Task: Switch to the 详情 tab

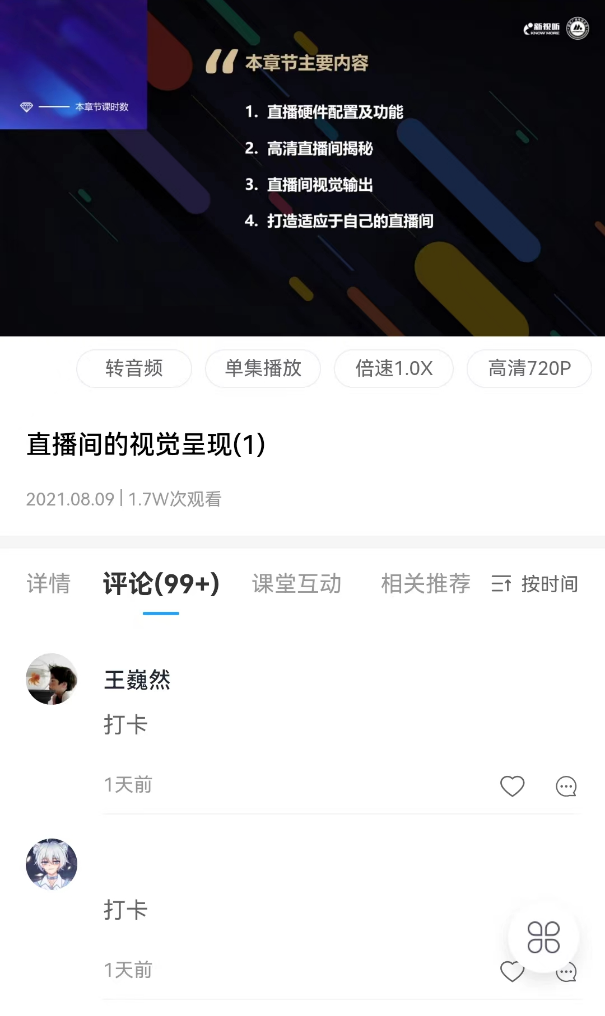Action: 49,583
